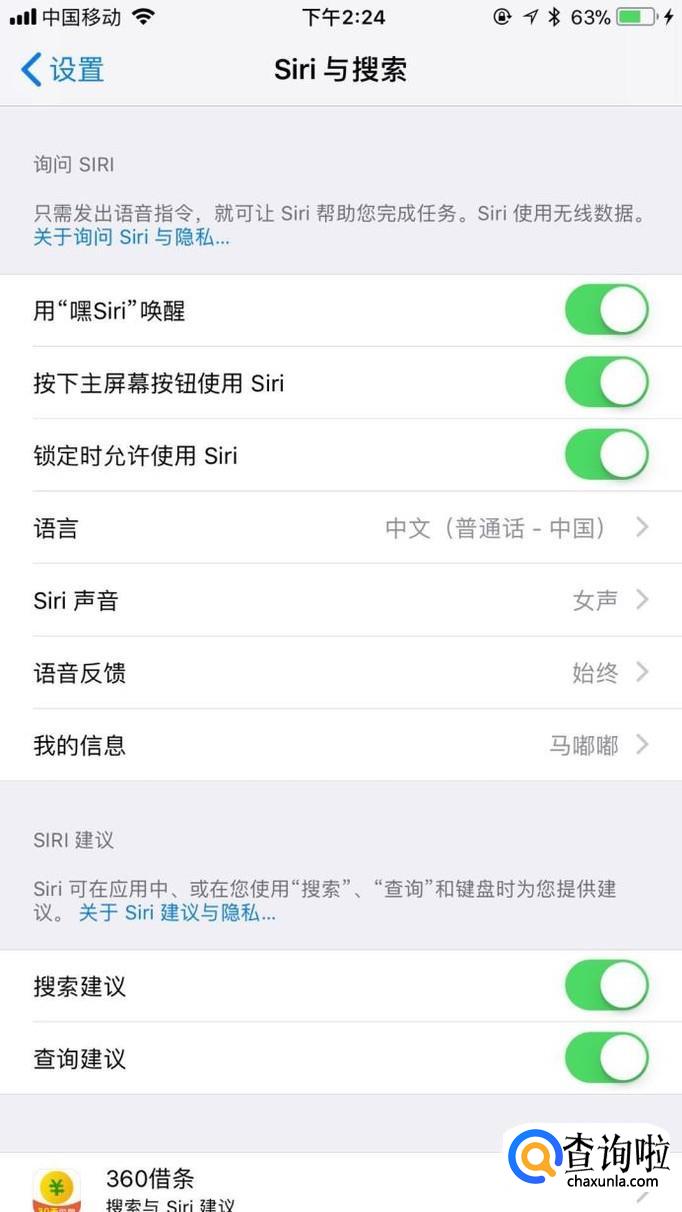
Task: Disable 按下主屏幕按钮使用 Siri
Action: 606,382
